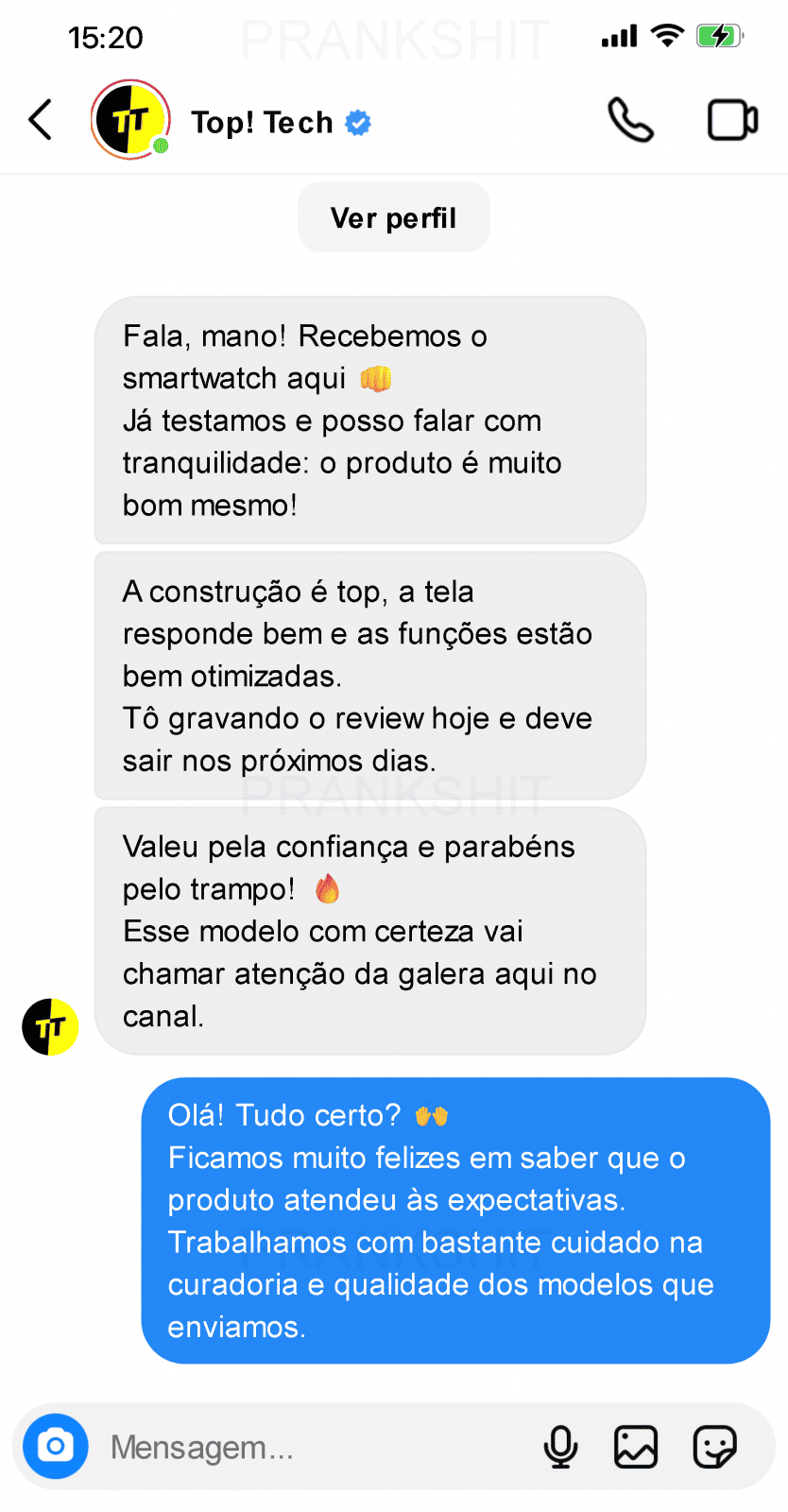Tap sender avatar beside last received message
The width and height of the screenshot is (788, 1512).
50,1026
